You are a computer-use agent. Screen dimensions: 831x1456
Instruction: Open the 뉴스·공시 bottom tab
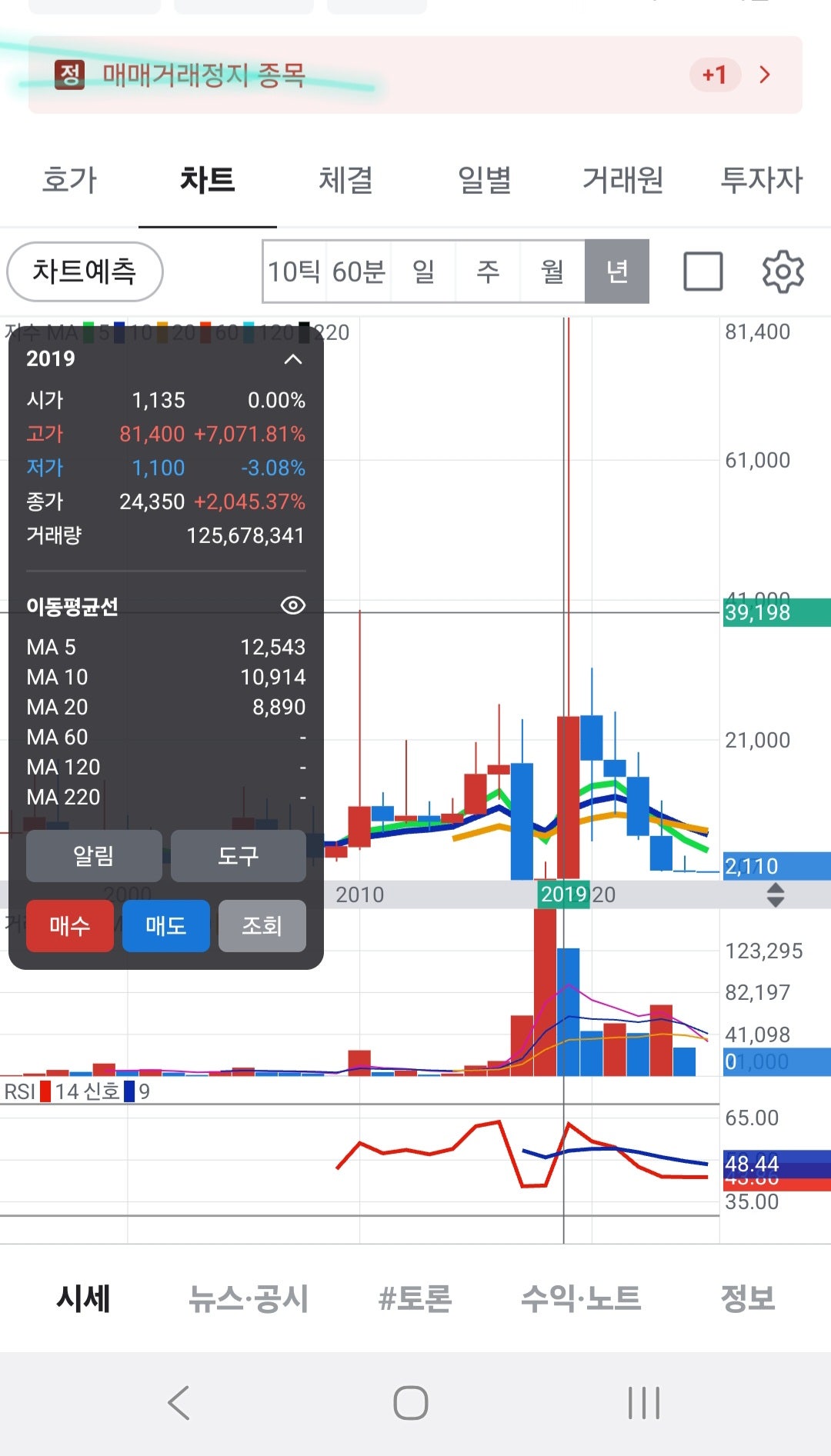click(x=249, y=1299)
